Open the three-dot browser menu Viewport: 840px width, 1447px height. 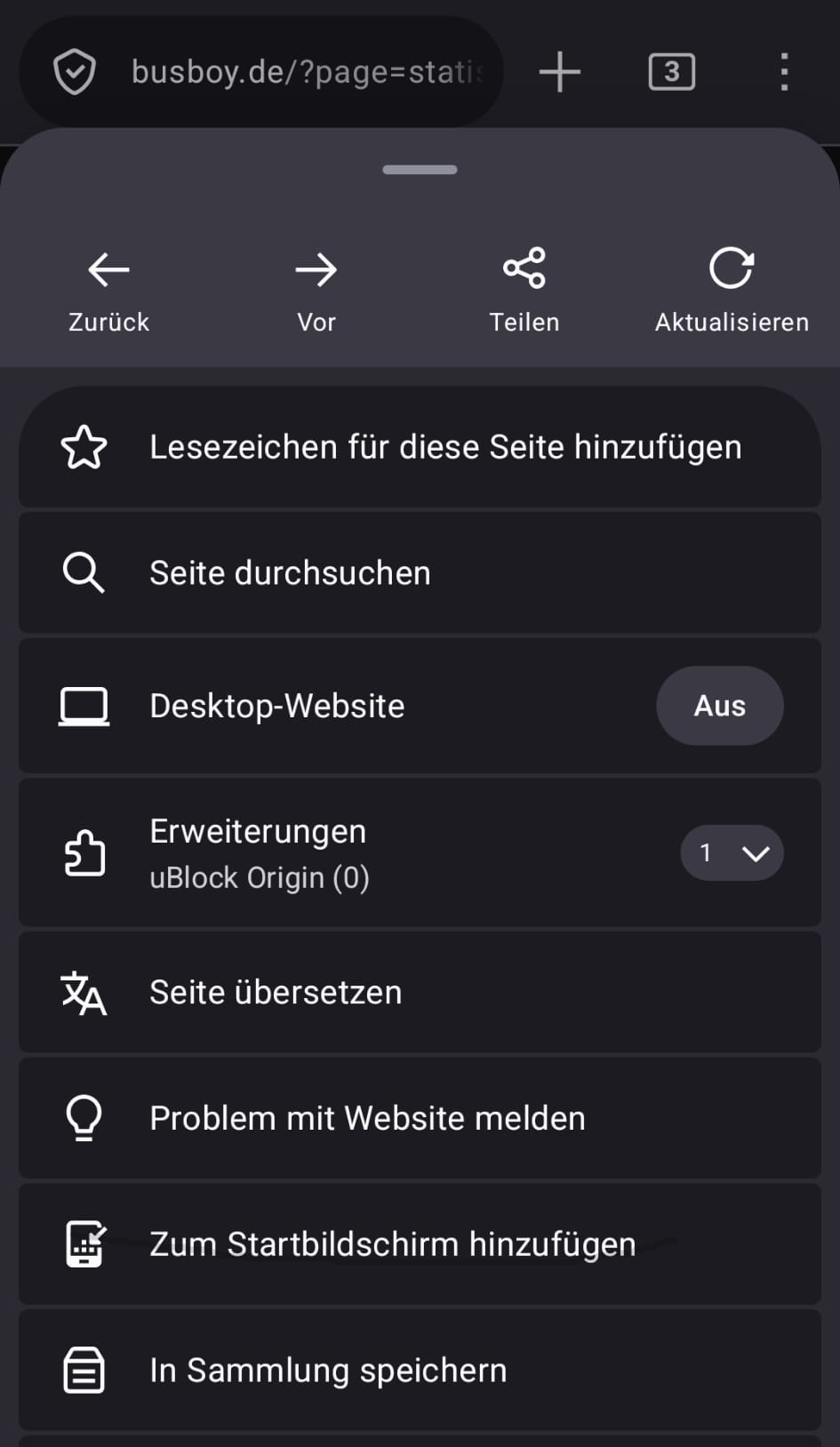[x=784, y=71]
